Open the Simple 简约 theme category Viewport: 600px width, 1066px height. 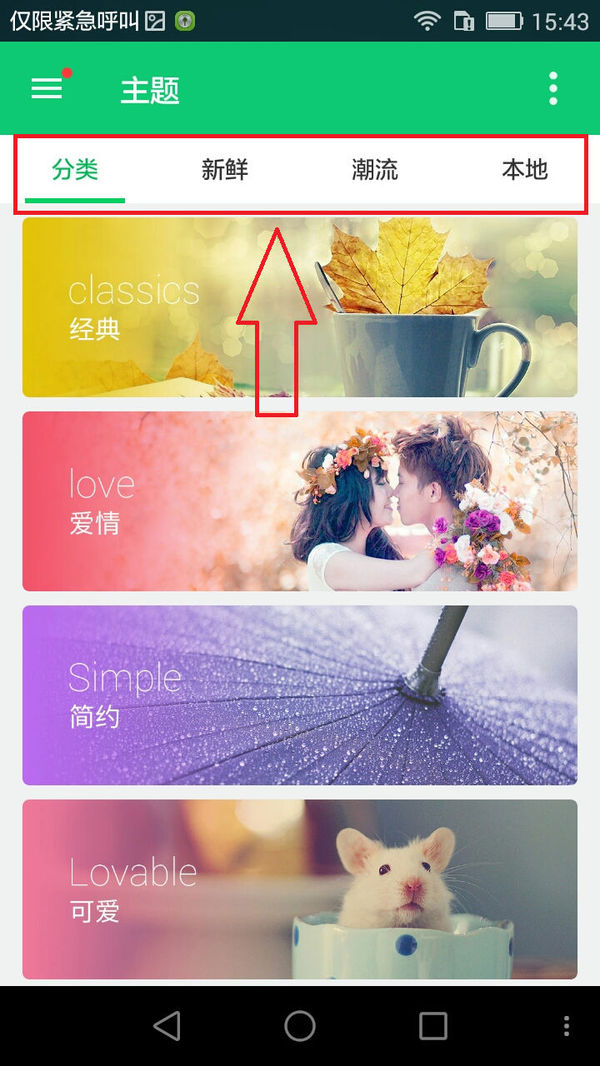[300, 695]
